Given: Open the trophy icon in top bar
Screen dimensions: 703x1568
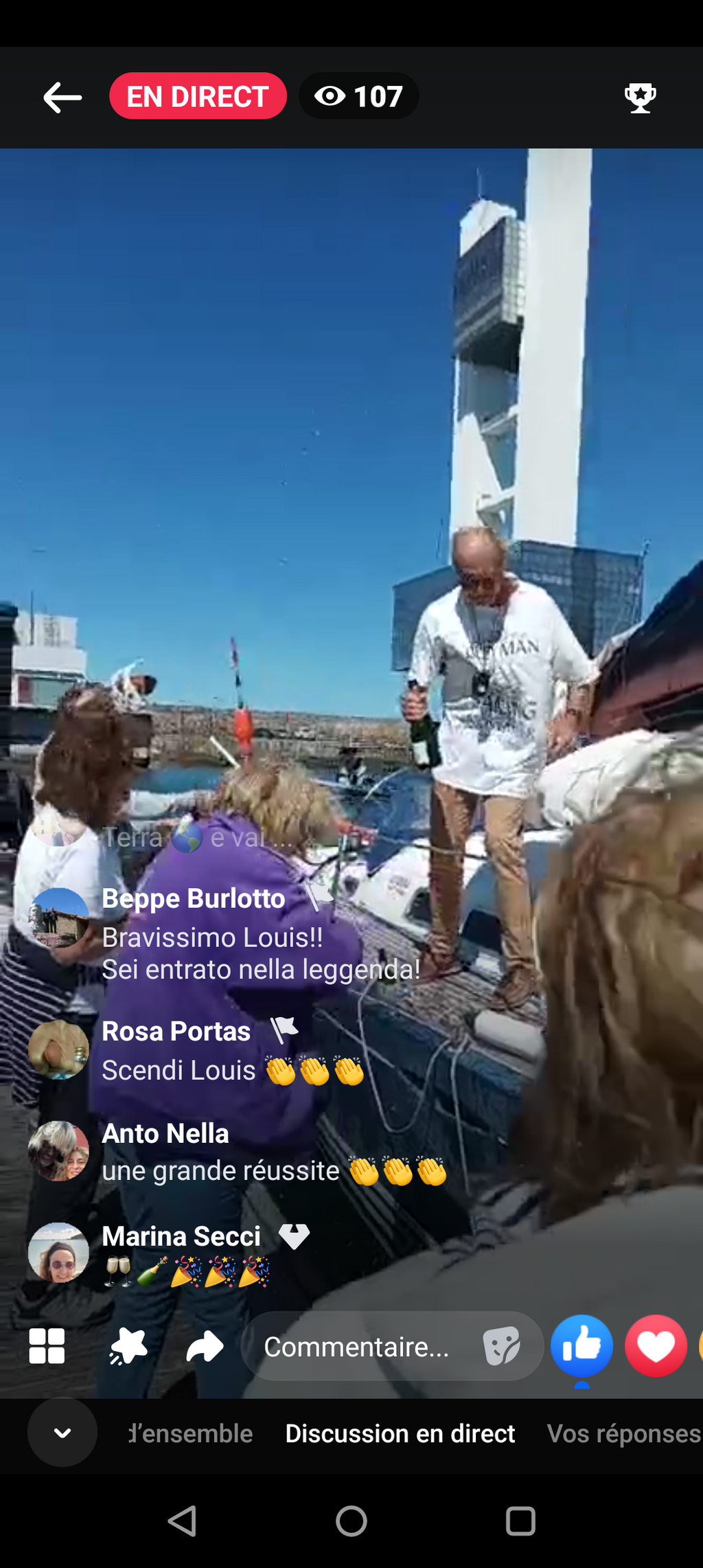Looking at the screenshot, I should [x=640, y=98].
